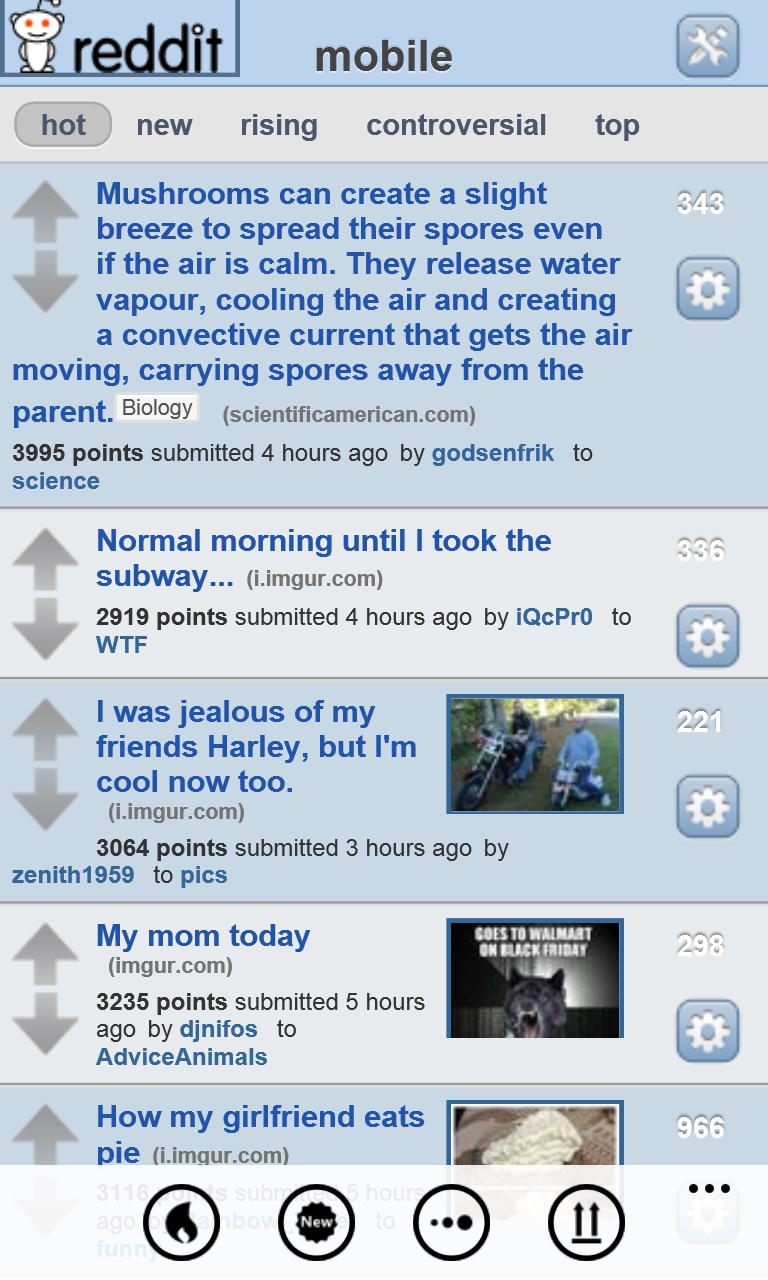Upvote the subway post
The image size is (768, 1280).
[x=45, y=558]
